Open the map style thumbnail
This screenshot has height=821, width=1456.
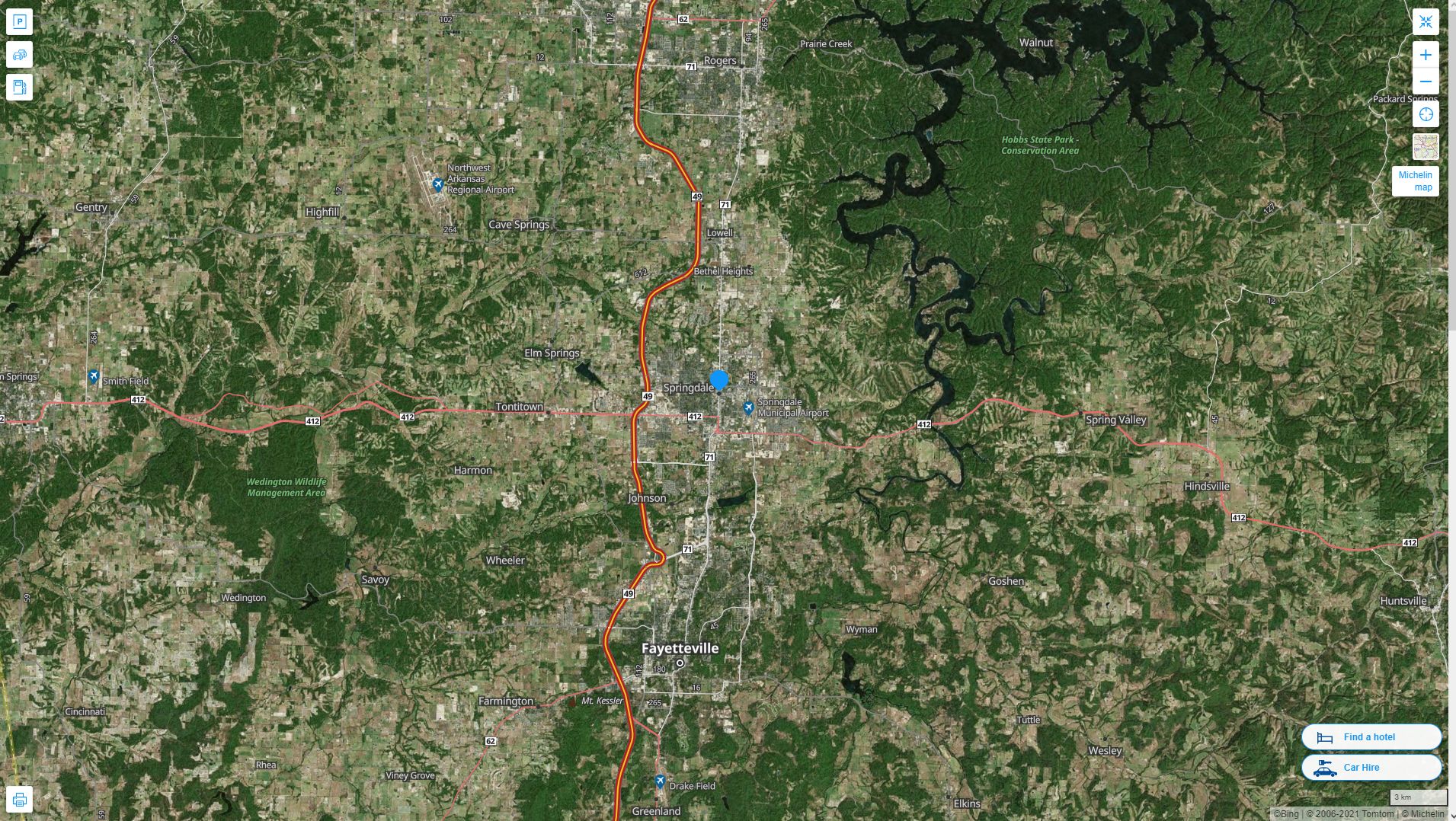1426,146
